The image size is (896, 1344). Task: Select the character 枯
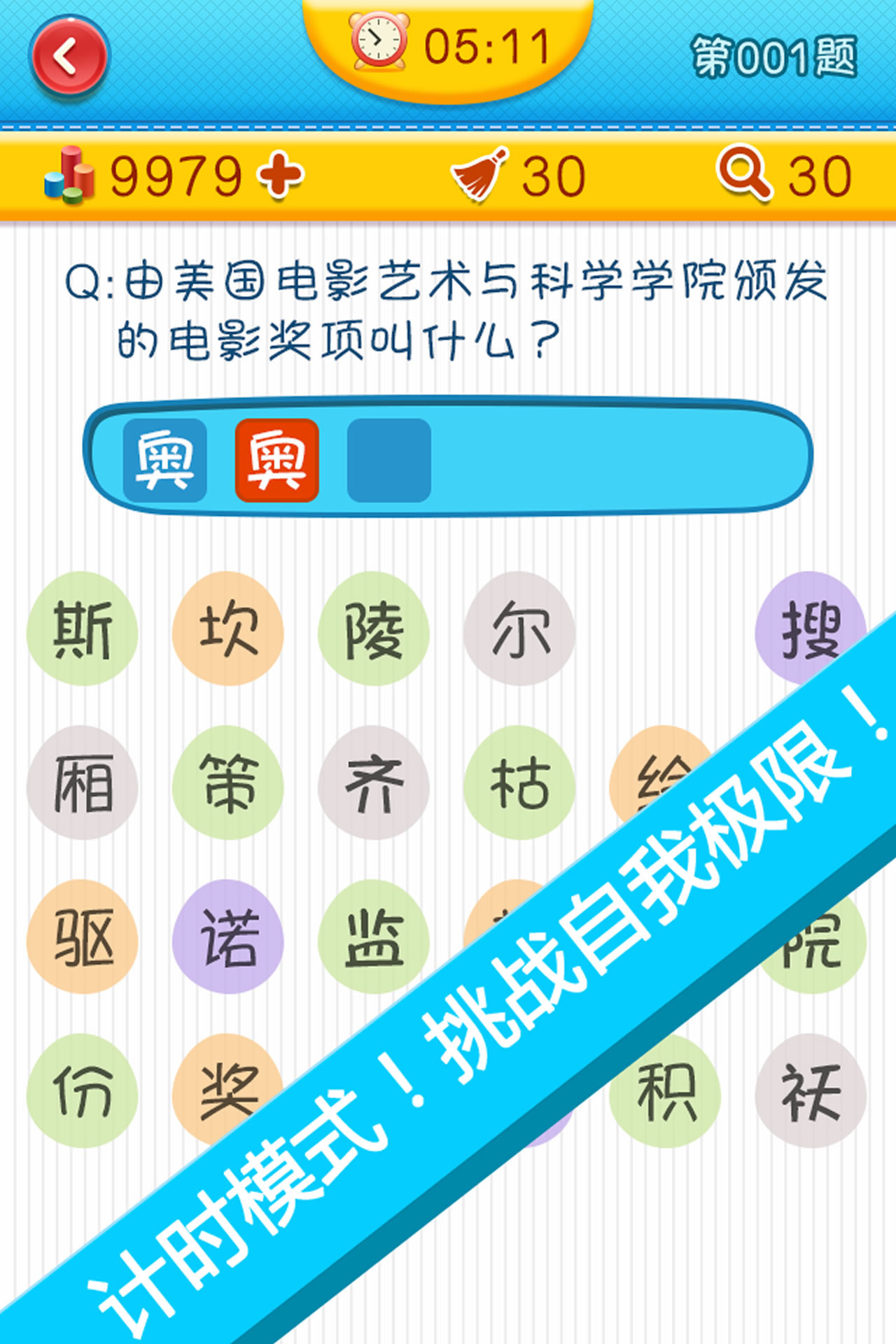tap(519, 783)
